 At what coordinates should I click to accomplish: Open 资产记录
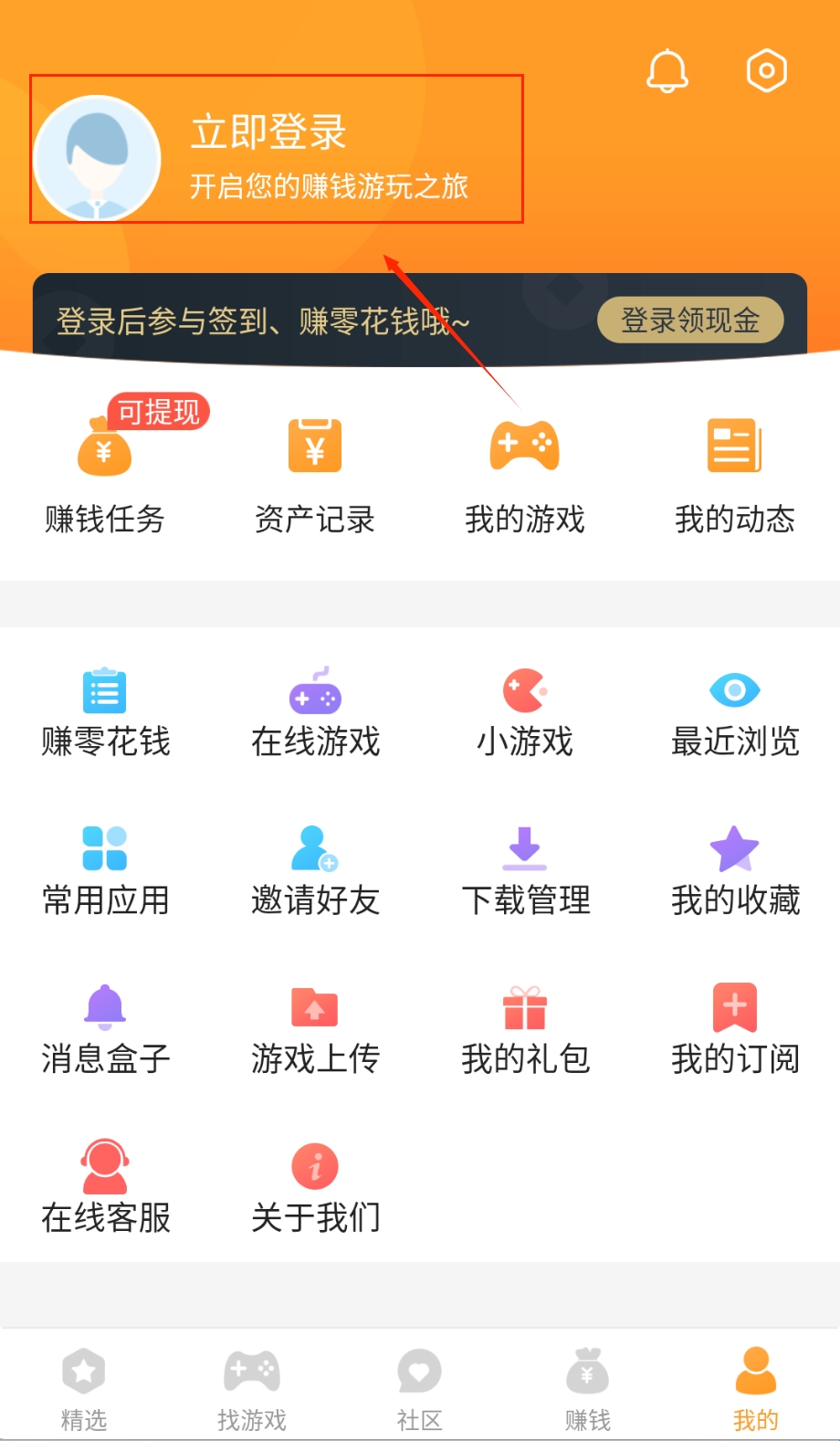point(315,476)
